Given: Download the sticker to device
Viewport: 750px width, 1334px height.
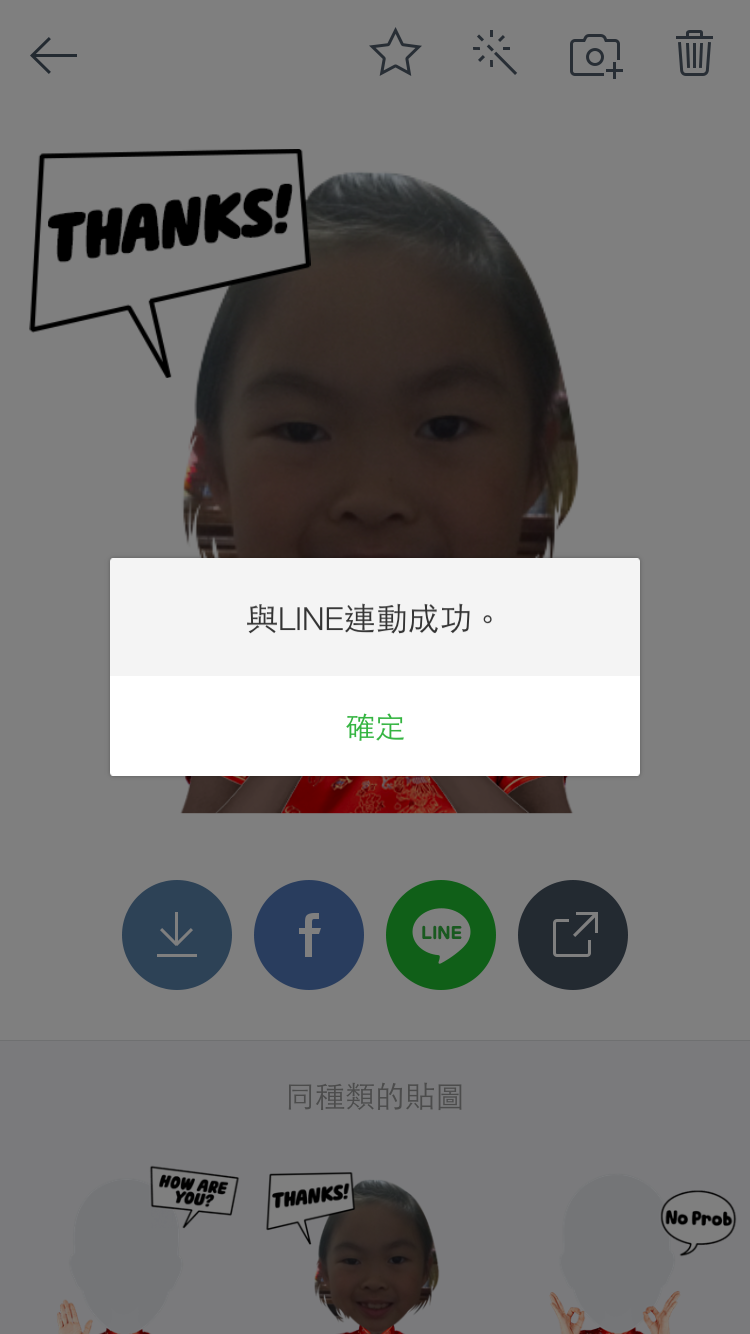Looking at the screenshot, I should pyautogui.click(x=177, y=935).
